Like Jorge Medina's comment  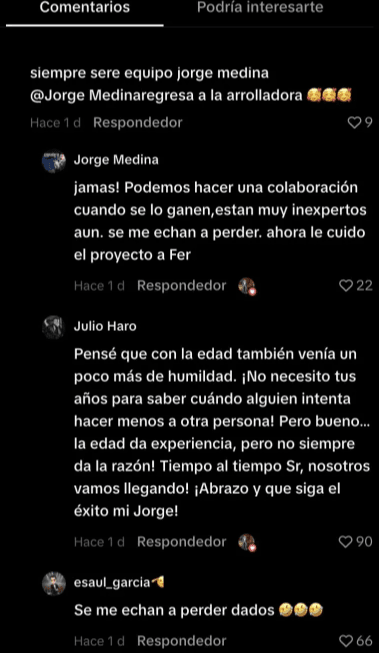tap(346, 286)
